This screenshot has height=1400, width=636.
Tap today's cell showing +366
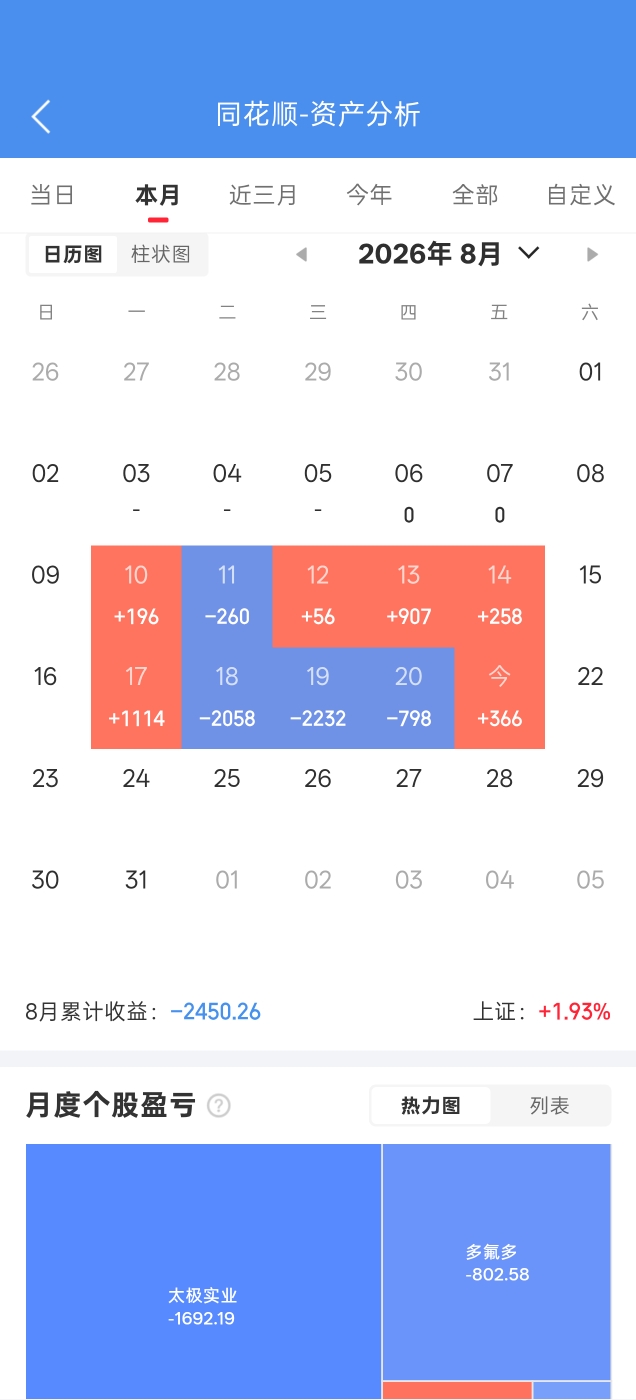500,698
